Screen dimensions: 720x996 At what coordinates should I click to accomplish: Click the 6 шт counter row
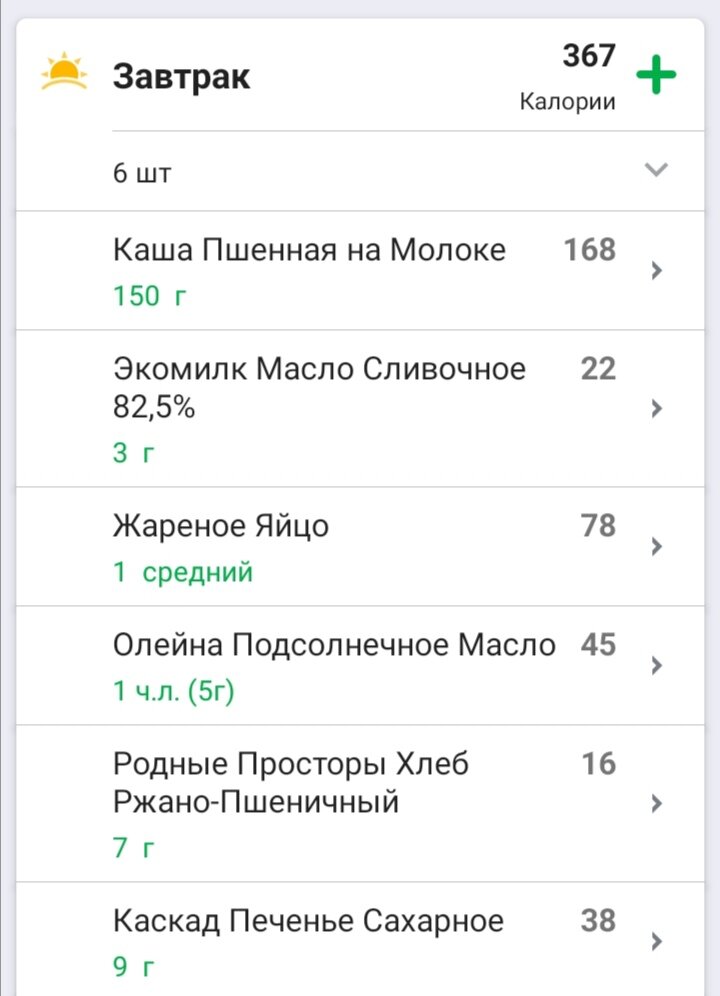click(141, 170)
